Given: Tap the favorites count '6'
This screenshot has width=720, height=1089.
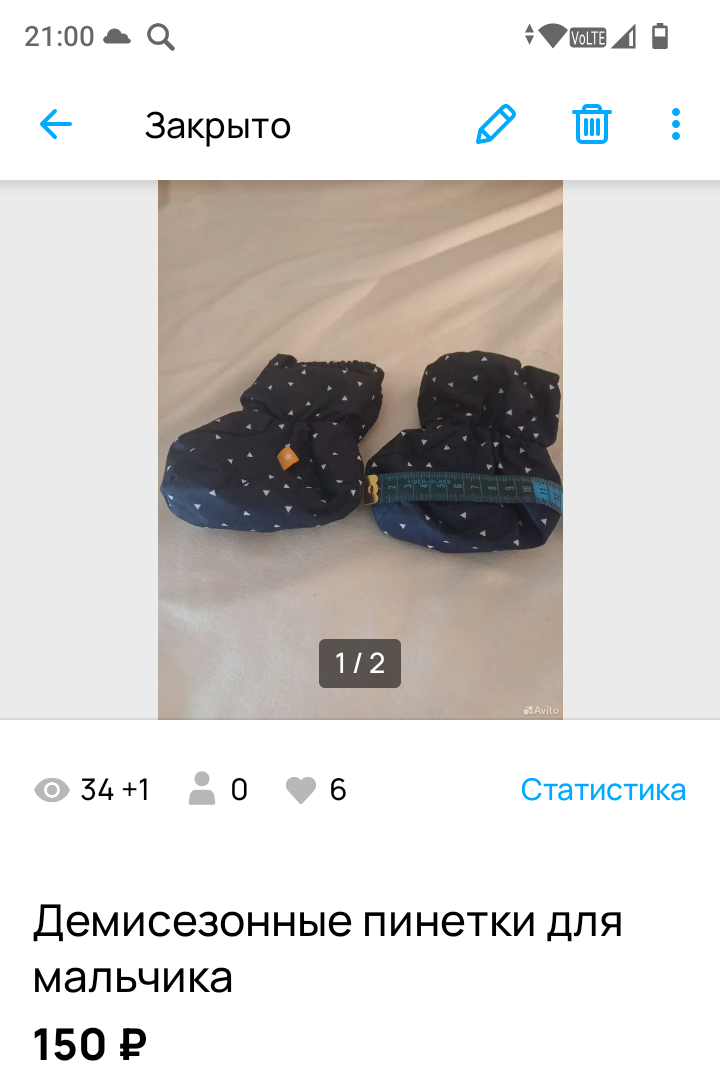Looking at the screenshot, I should pos(340,790).
